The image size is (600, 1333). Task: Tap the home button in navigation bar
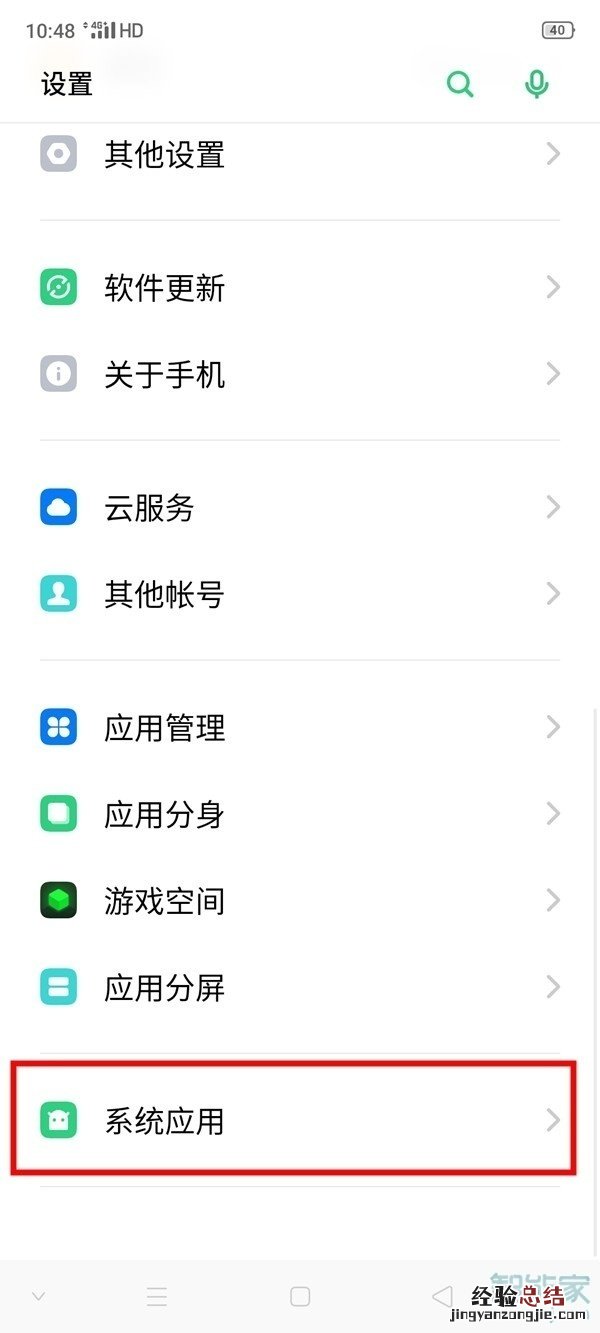300,1297
